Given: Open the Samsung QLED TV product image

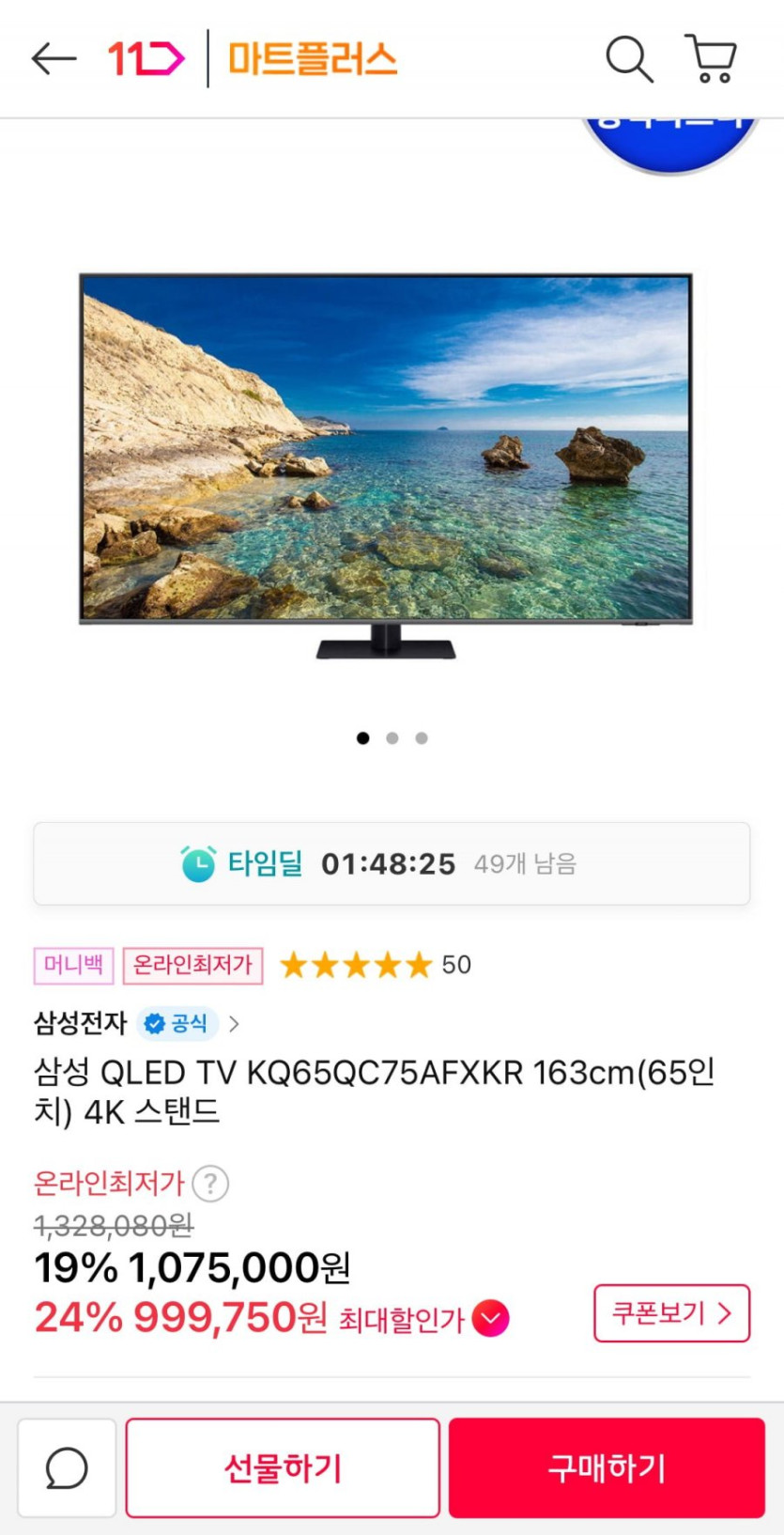Looking at the screenshot, I should click(386, 465).
